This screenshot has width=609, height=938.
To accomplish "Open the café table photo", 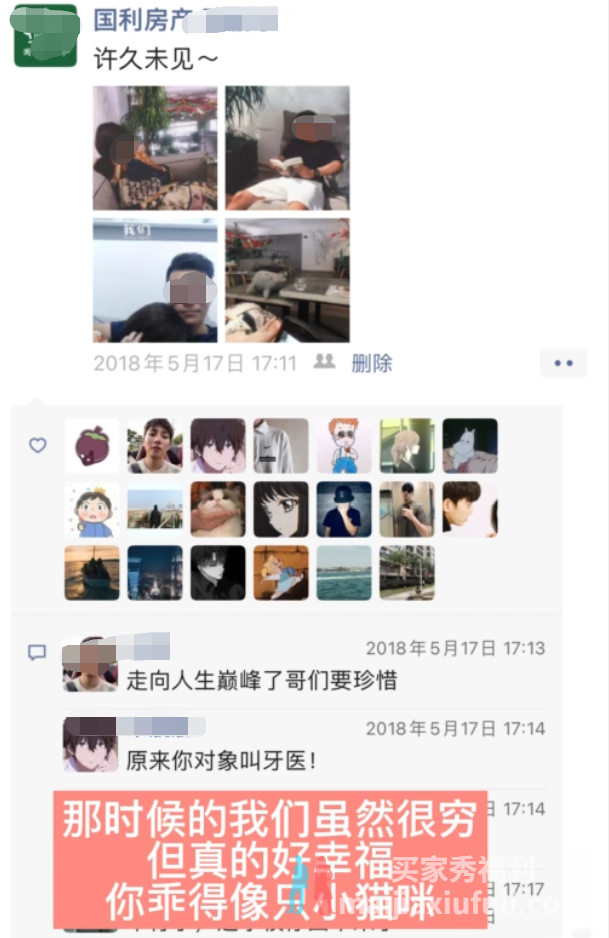I will click(x=287, y=280).
